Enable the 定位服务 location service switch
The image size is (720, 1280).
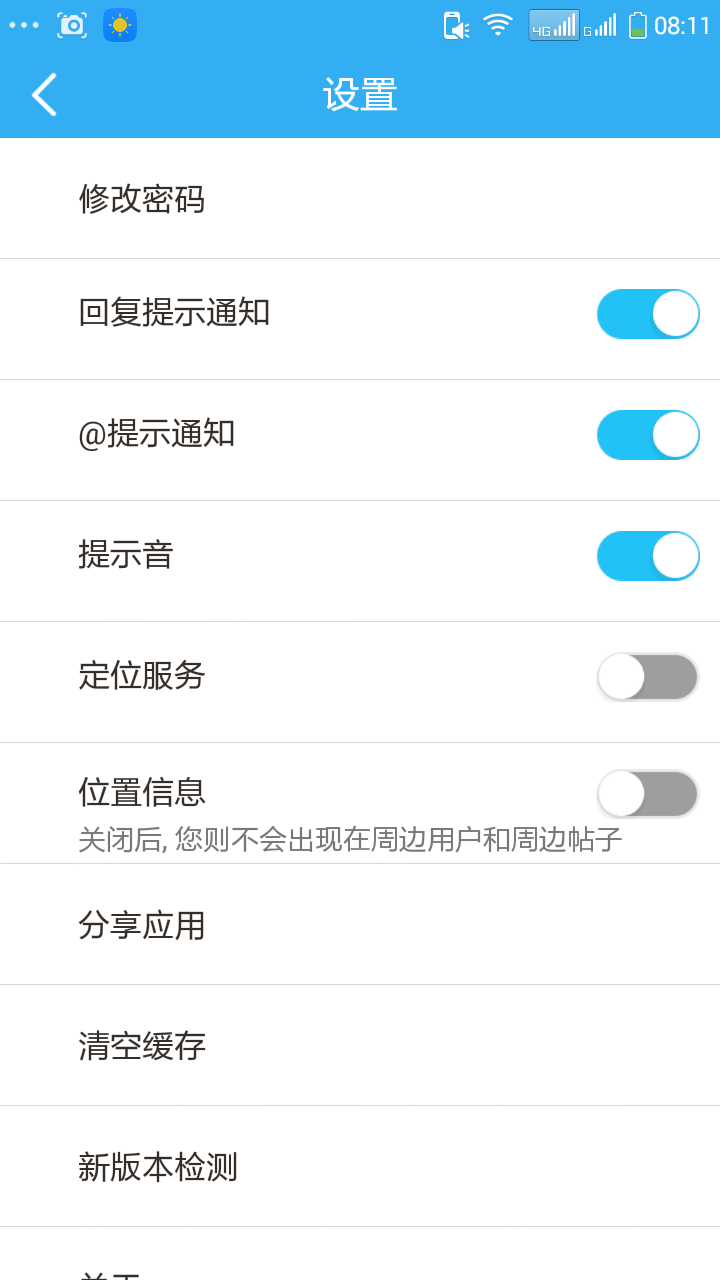pyautogui.click(x=648, y=677)
